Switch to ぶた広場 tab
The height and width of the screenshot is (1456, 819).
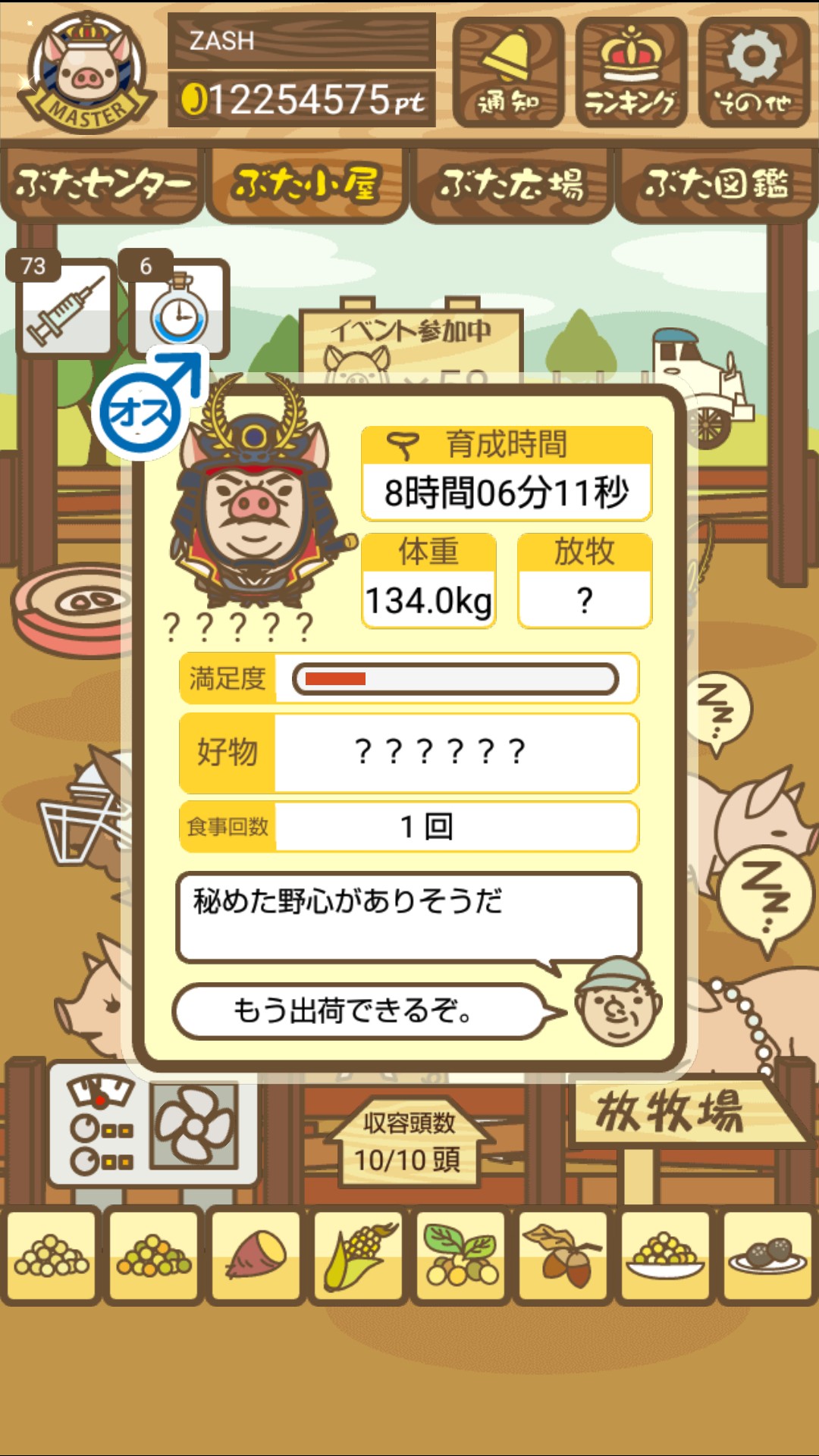coord(511,184)
